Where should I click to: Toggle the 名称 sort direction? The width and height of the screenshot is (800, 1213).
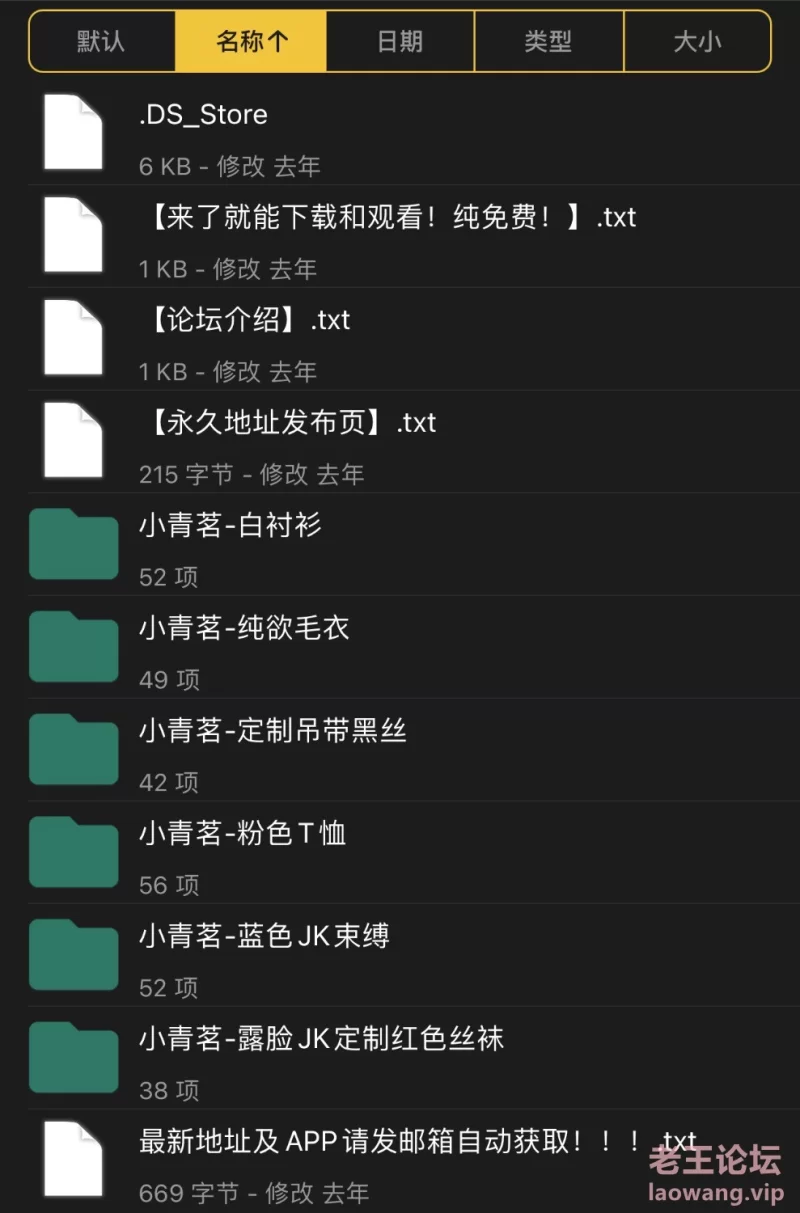(x=251, y=41)
